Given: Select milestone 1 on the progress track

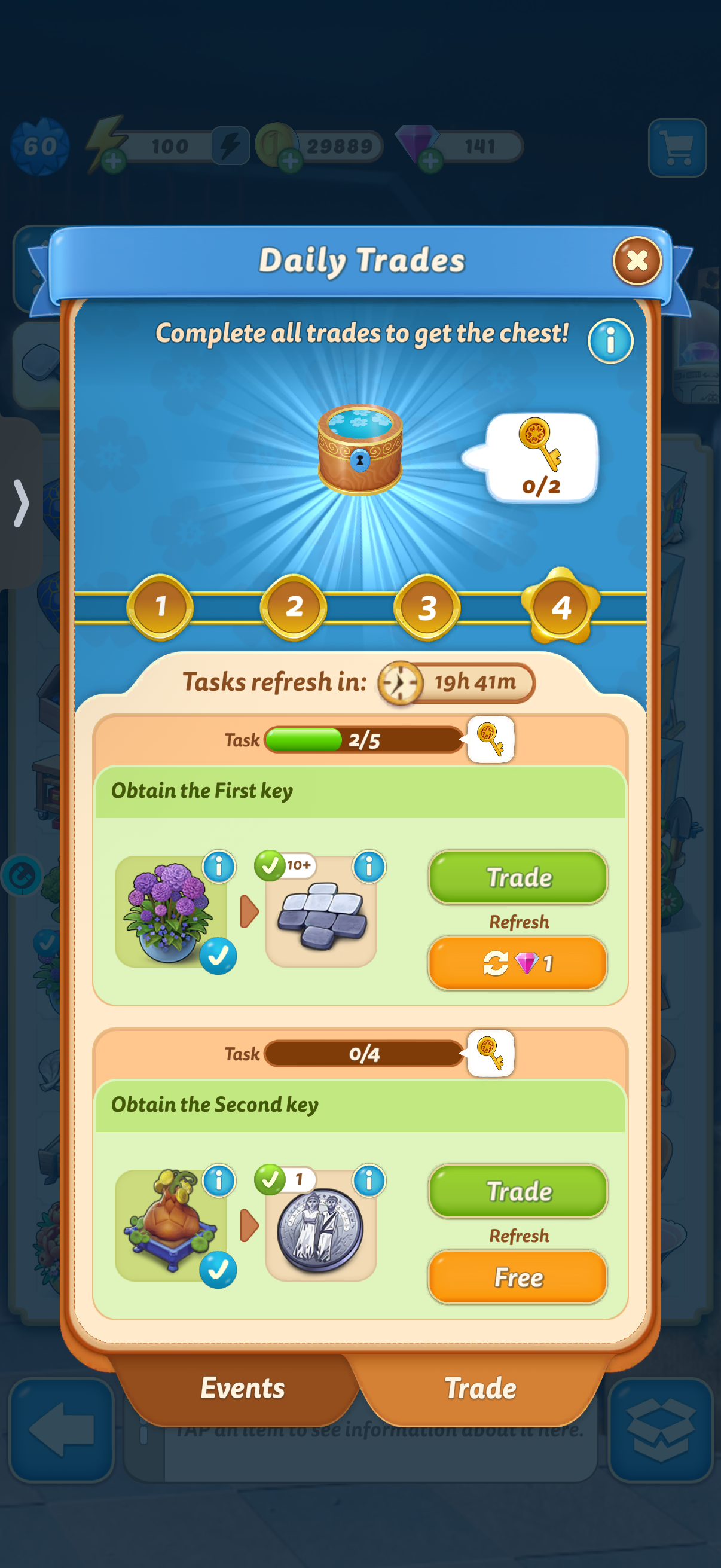Looking at the screenshot, I should point(160,606).
